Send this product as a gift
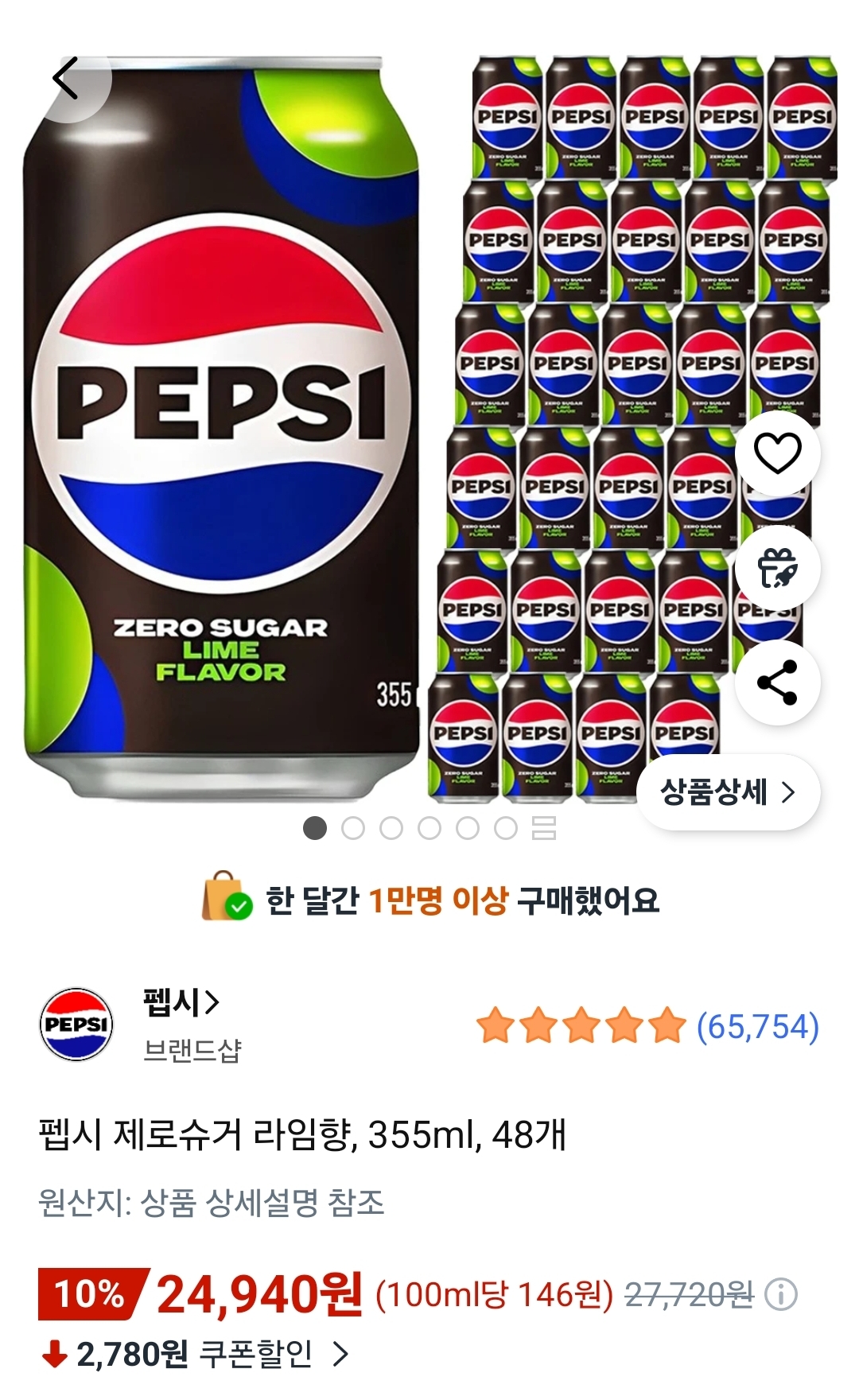Viewport: 859px width, 1400px height. click(777, 569)
